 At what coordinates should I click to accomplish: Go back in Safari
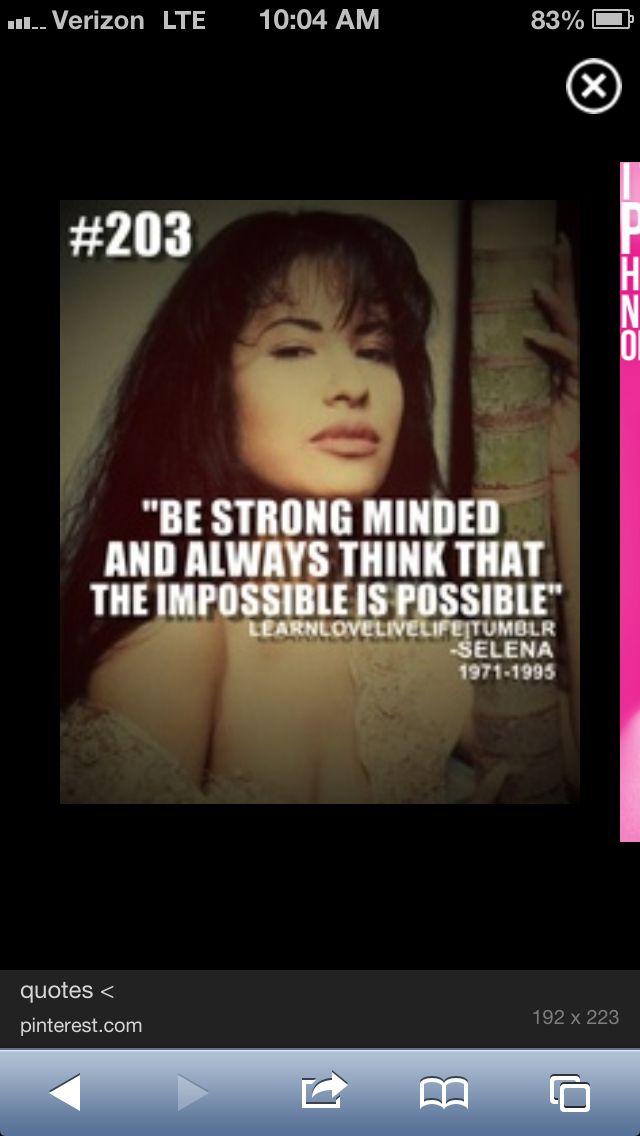pos(66,1092)
